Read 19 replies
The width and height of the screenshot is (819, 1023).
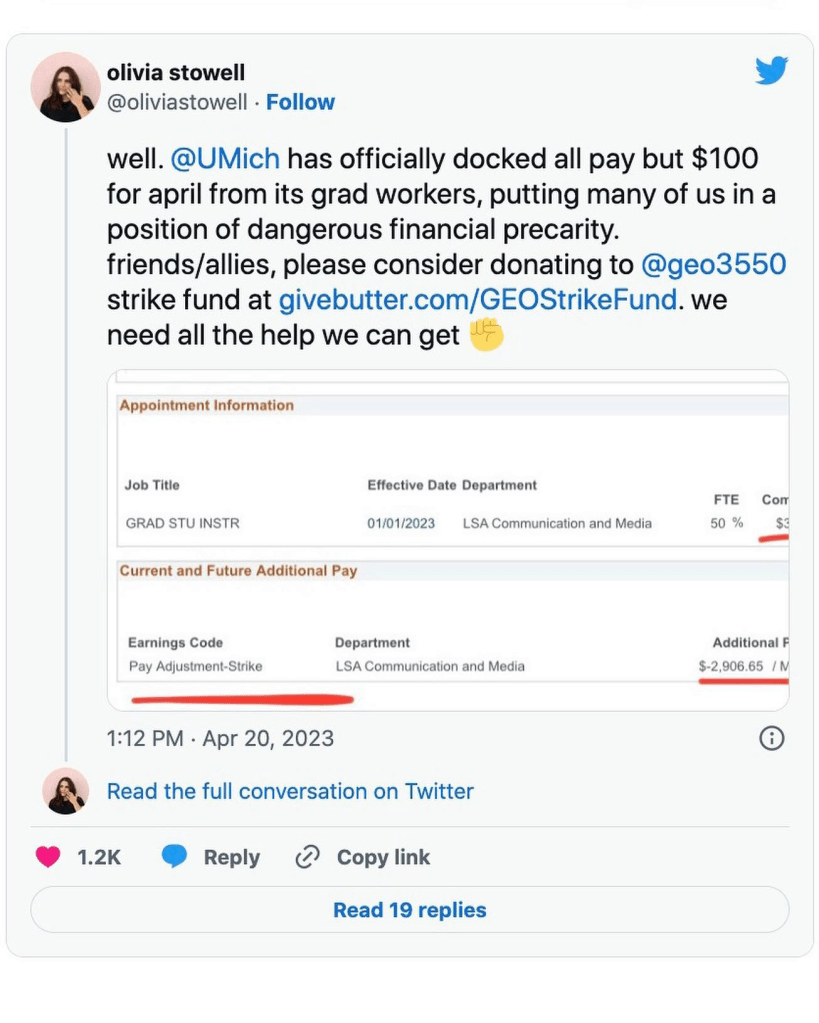coord(409,910)
